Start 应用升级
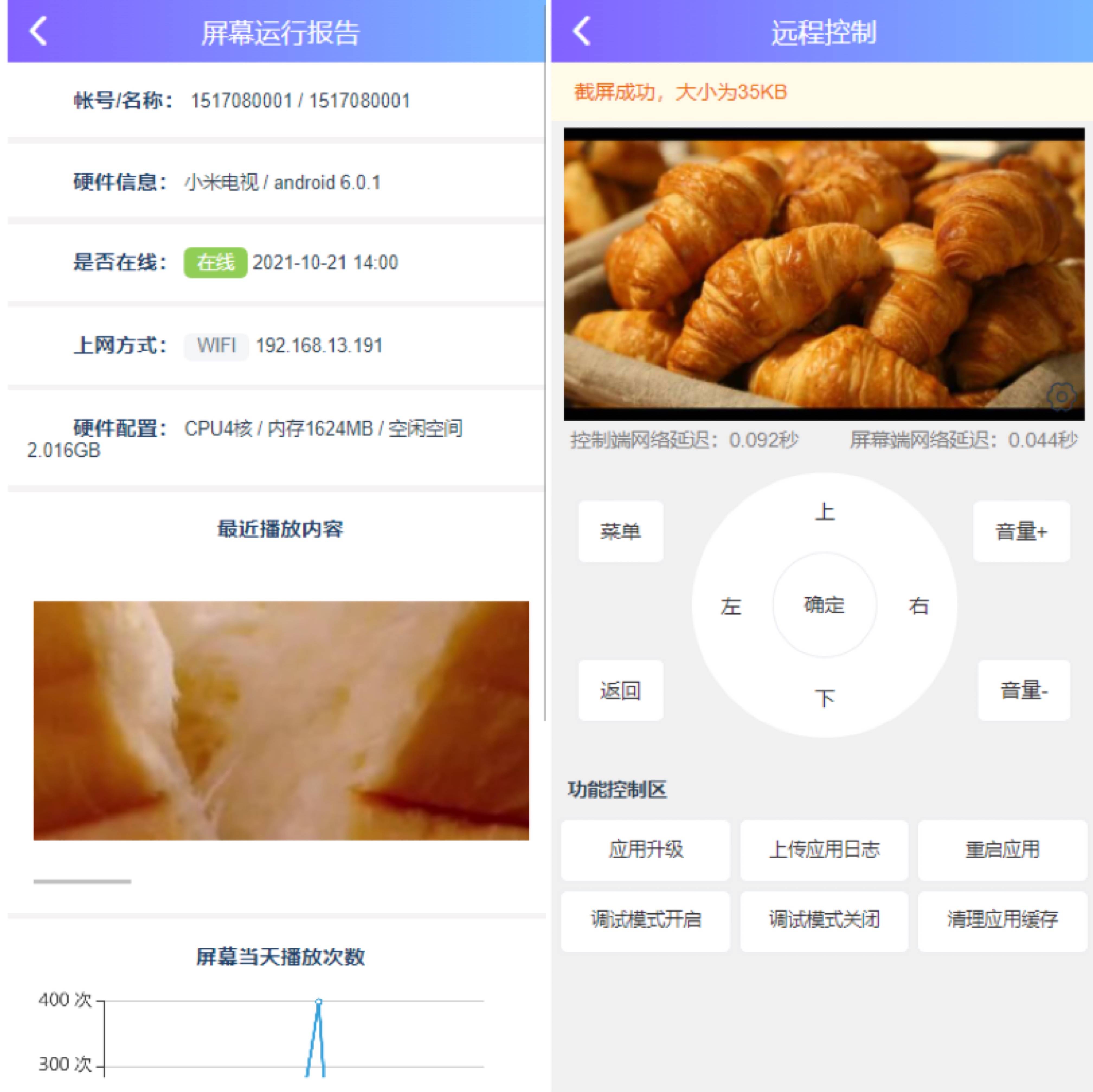The width and height of the screenshot is (1093, 1092). pyautogui.click(x=645, y=849)
